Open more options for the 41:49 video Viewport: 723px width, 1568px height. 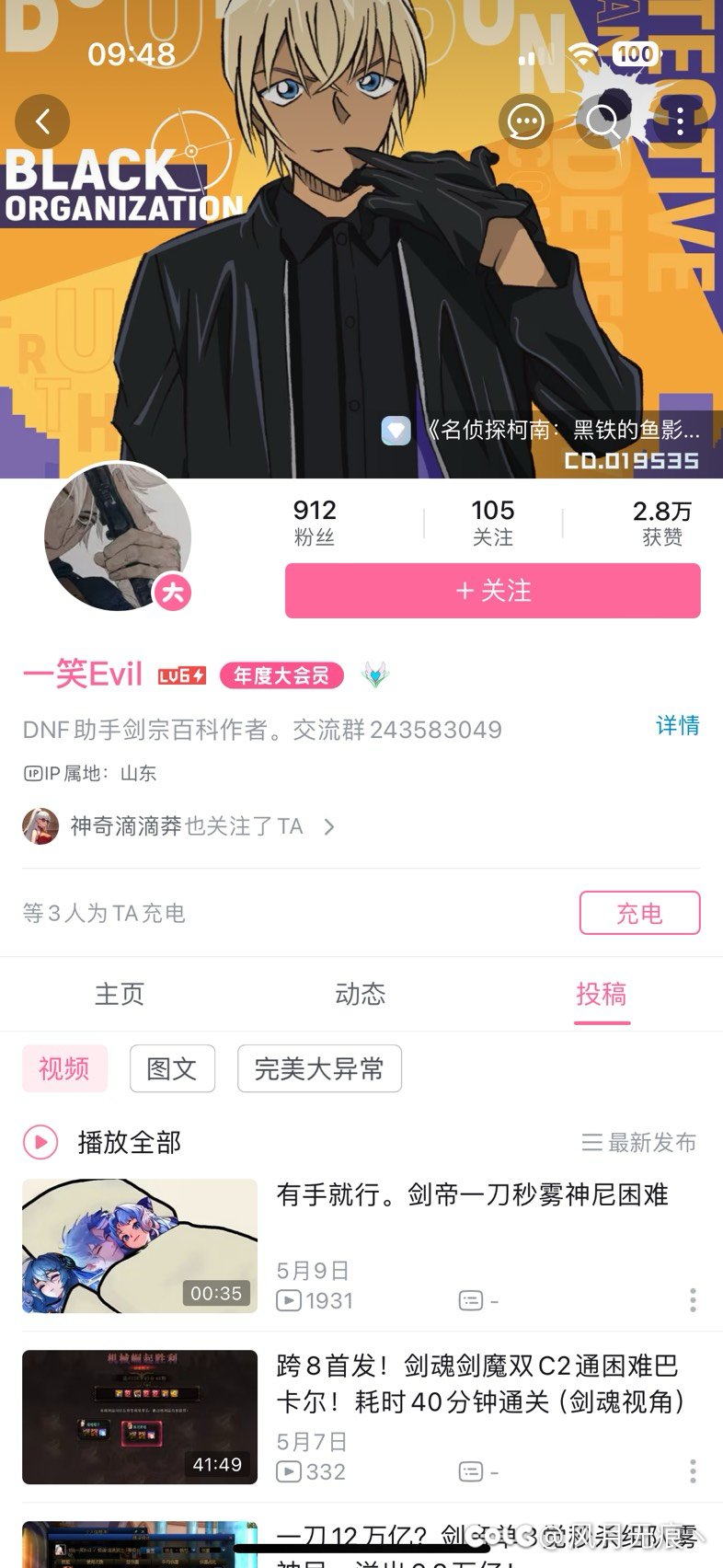point(693,1470)
